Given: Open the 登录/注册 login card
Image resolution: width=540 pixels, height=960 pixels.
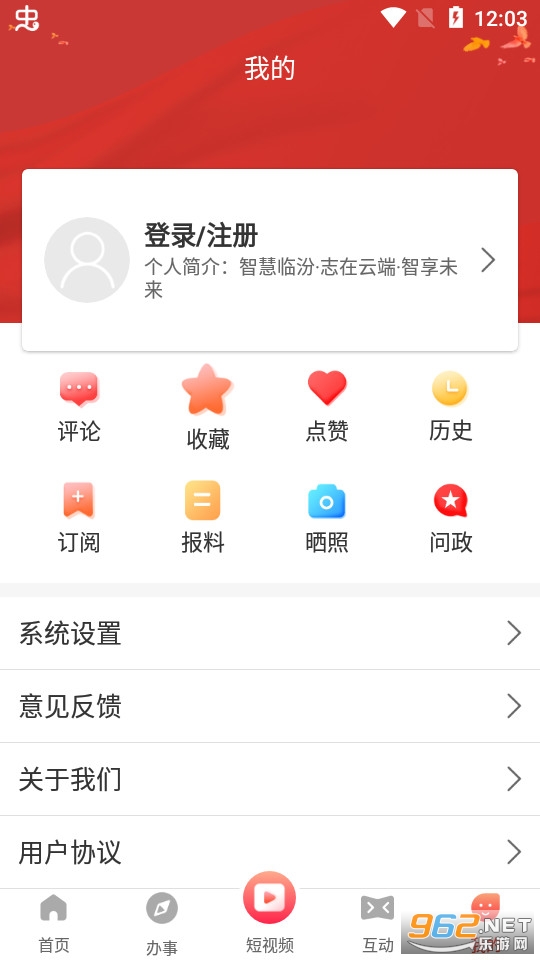Looking at the screenshot, I should pyautogui.click(x=270, y=260).
